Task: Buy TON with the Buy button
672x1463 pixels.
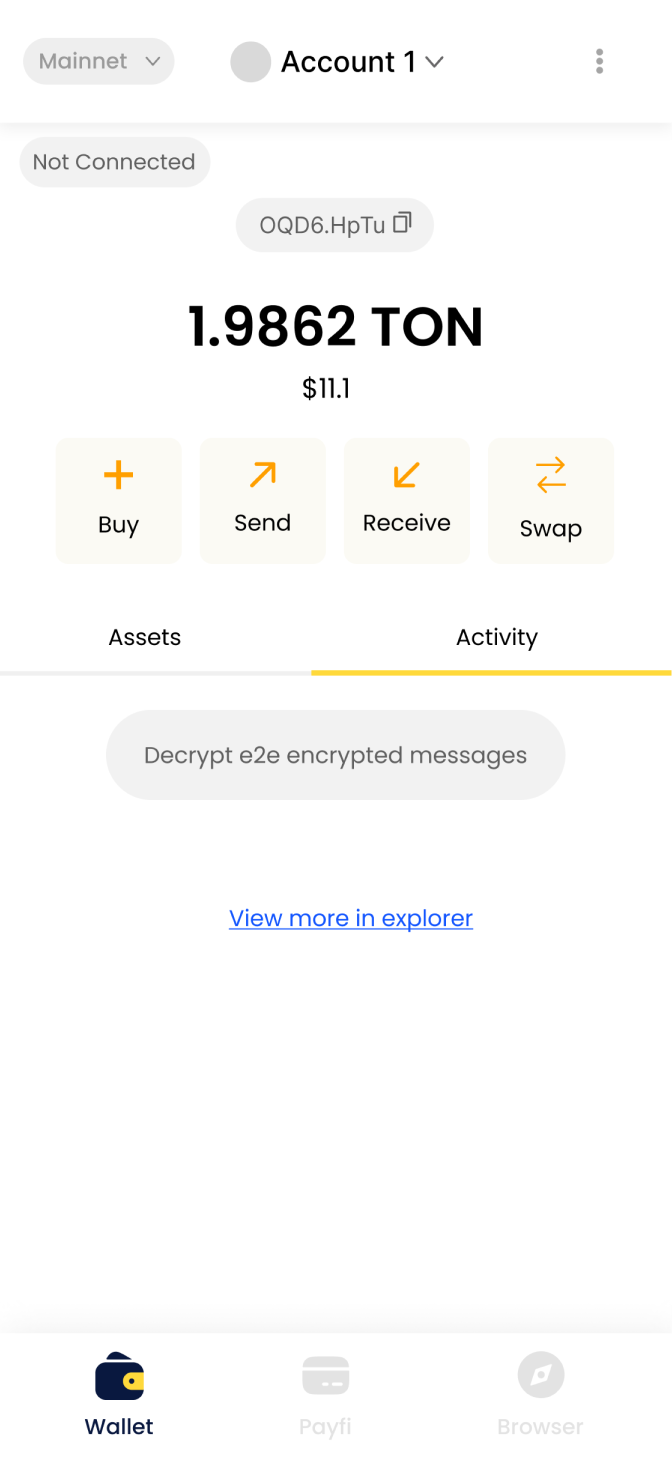Action: (x=119, y=500)
